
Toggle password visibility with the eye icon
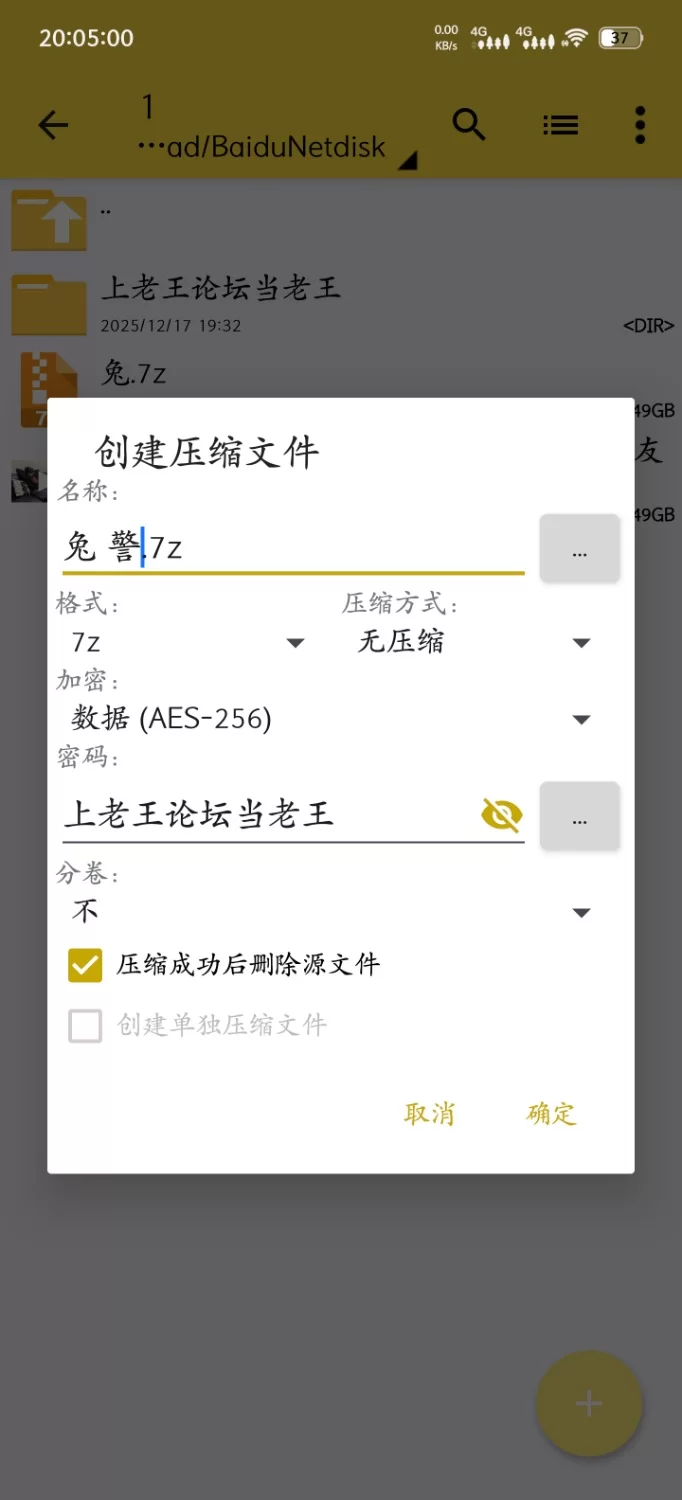501,816
